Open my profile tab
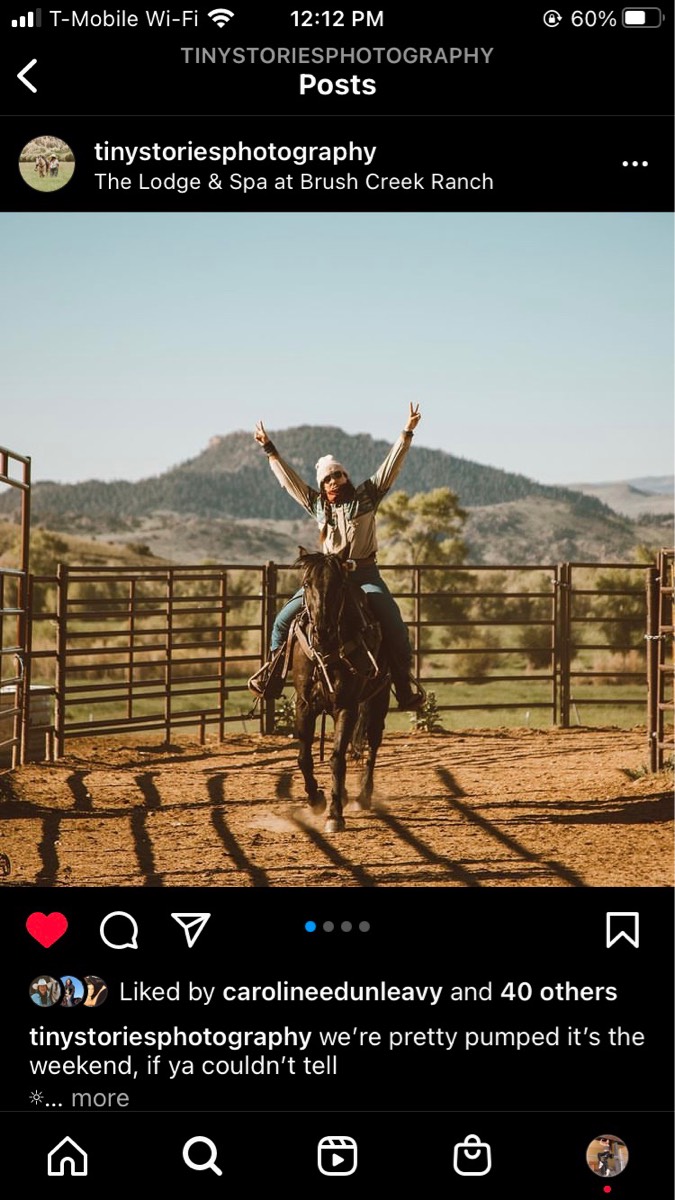Screen dimensions: 675x1200 click(607, 1156)
